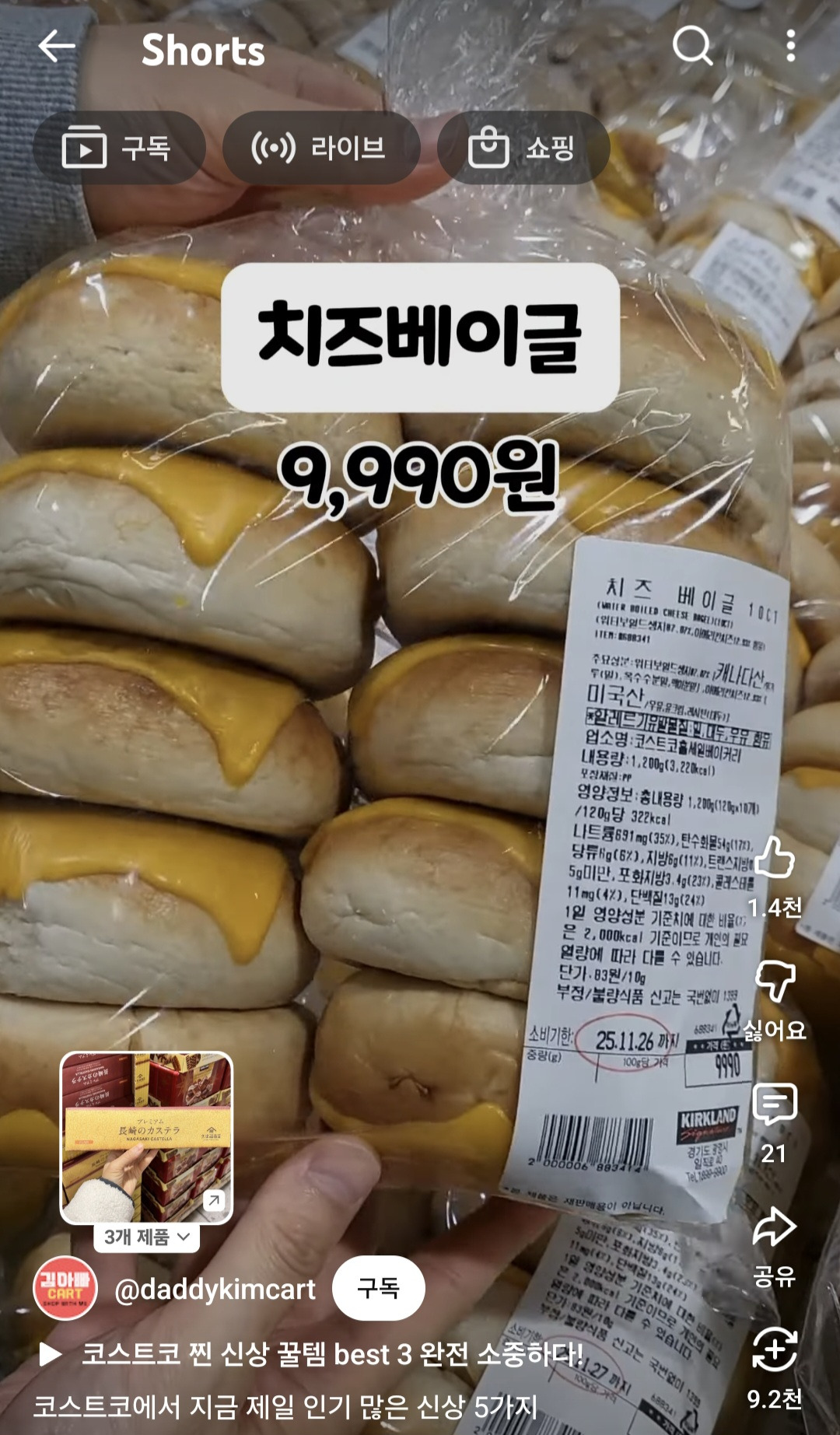Toggle subscription with the 구독 button
The height and width of the screenshot is (1435, 840).
(x=378, y=1289)
